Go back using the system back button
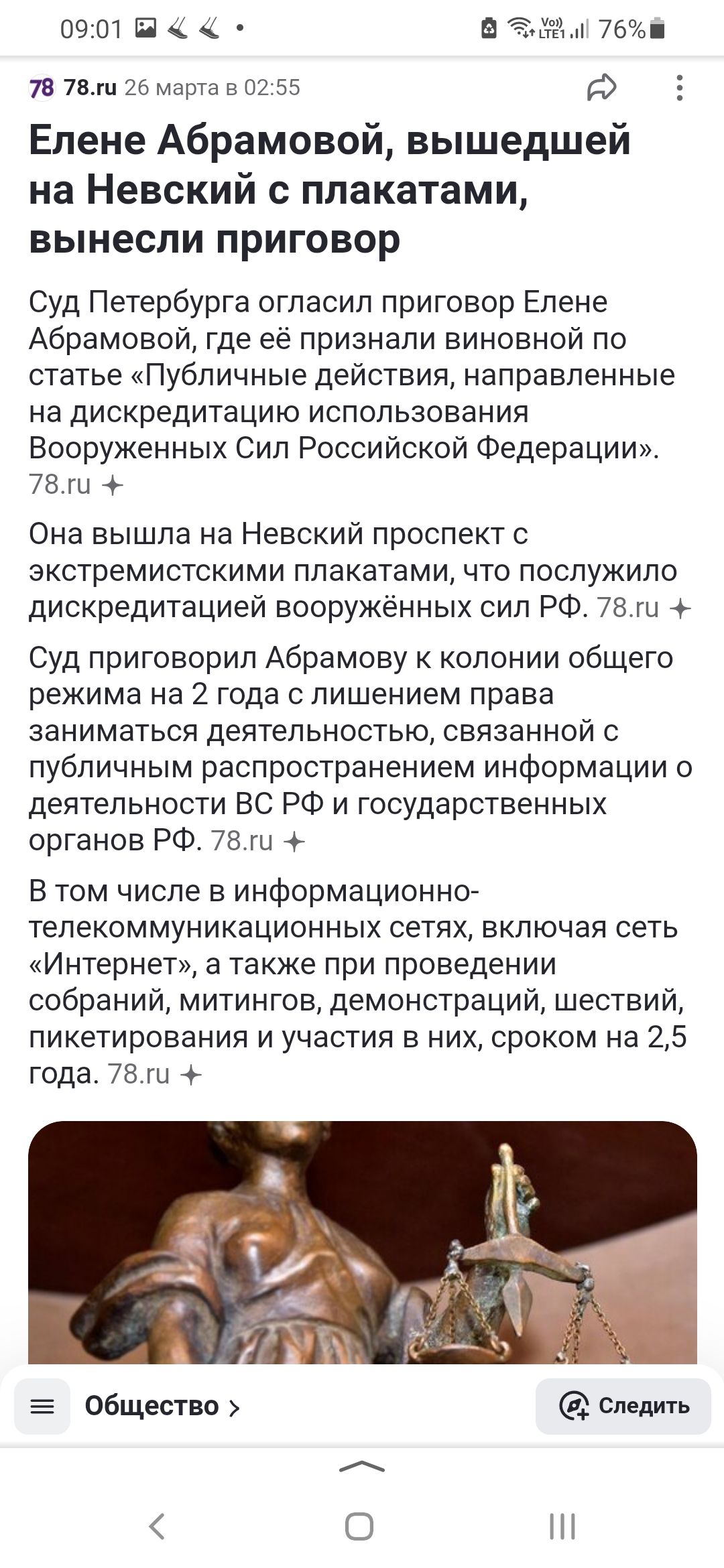The width and height of the screenshot is (724, 1568). coord(157,1528)
